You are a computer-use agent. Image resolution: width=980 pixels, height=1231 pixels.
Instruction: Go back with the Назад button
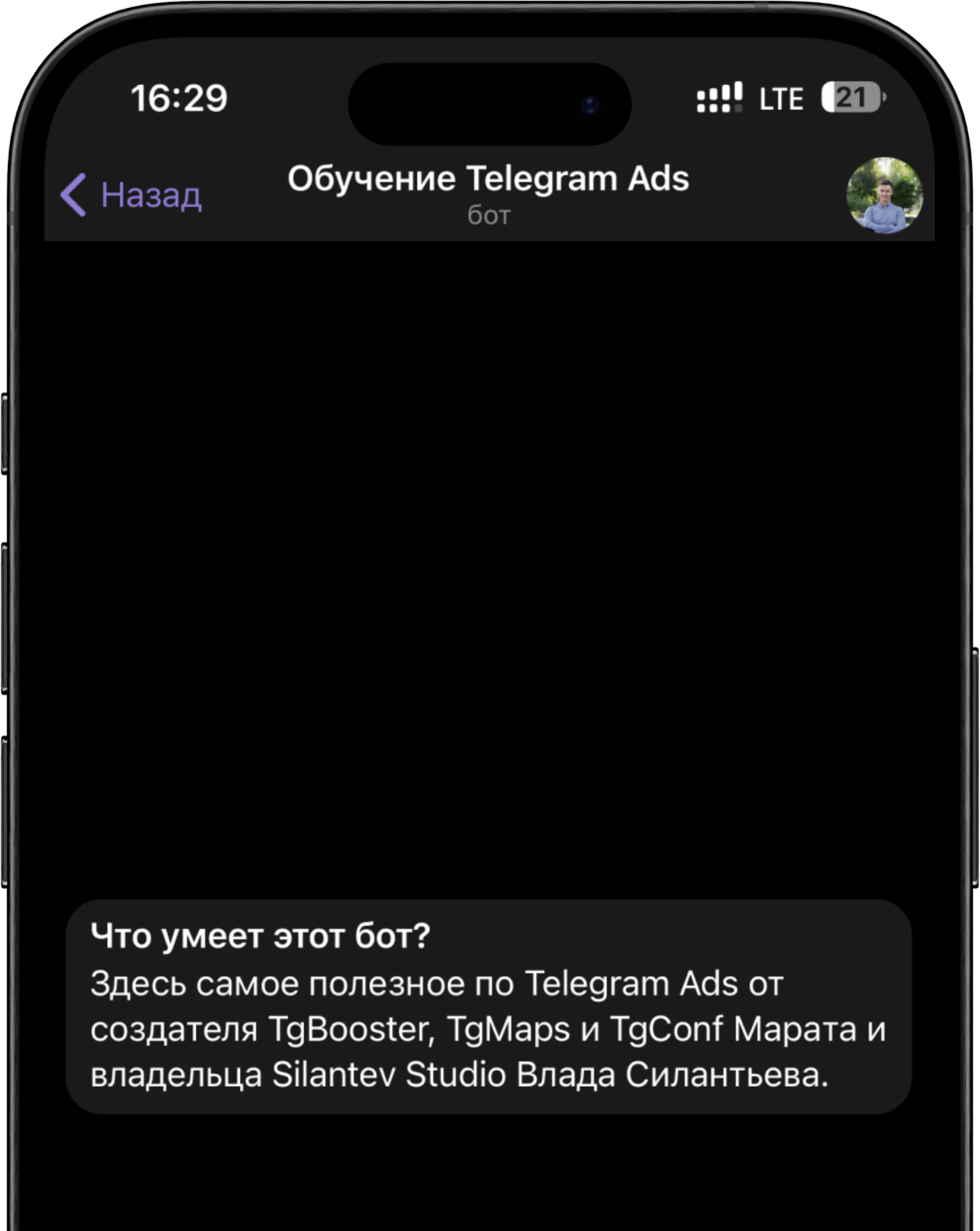tap(132, 195)
